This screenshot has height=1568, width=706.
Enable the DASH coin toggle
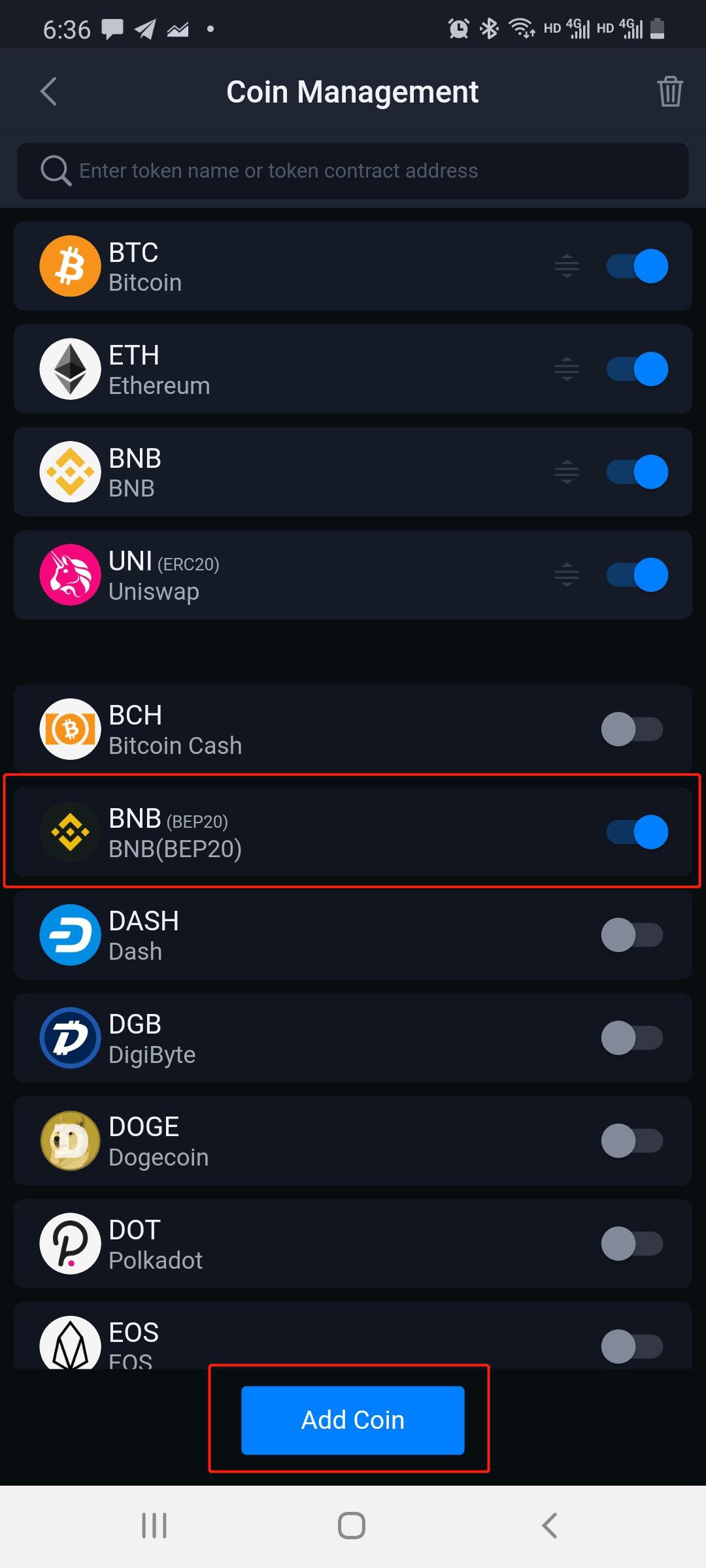[x=631, y=935]
